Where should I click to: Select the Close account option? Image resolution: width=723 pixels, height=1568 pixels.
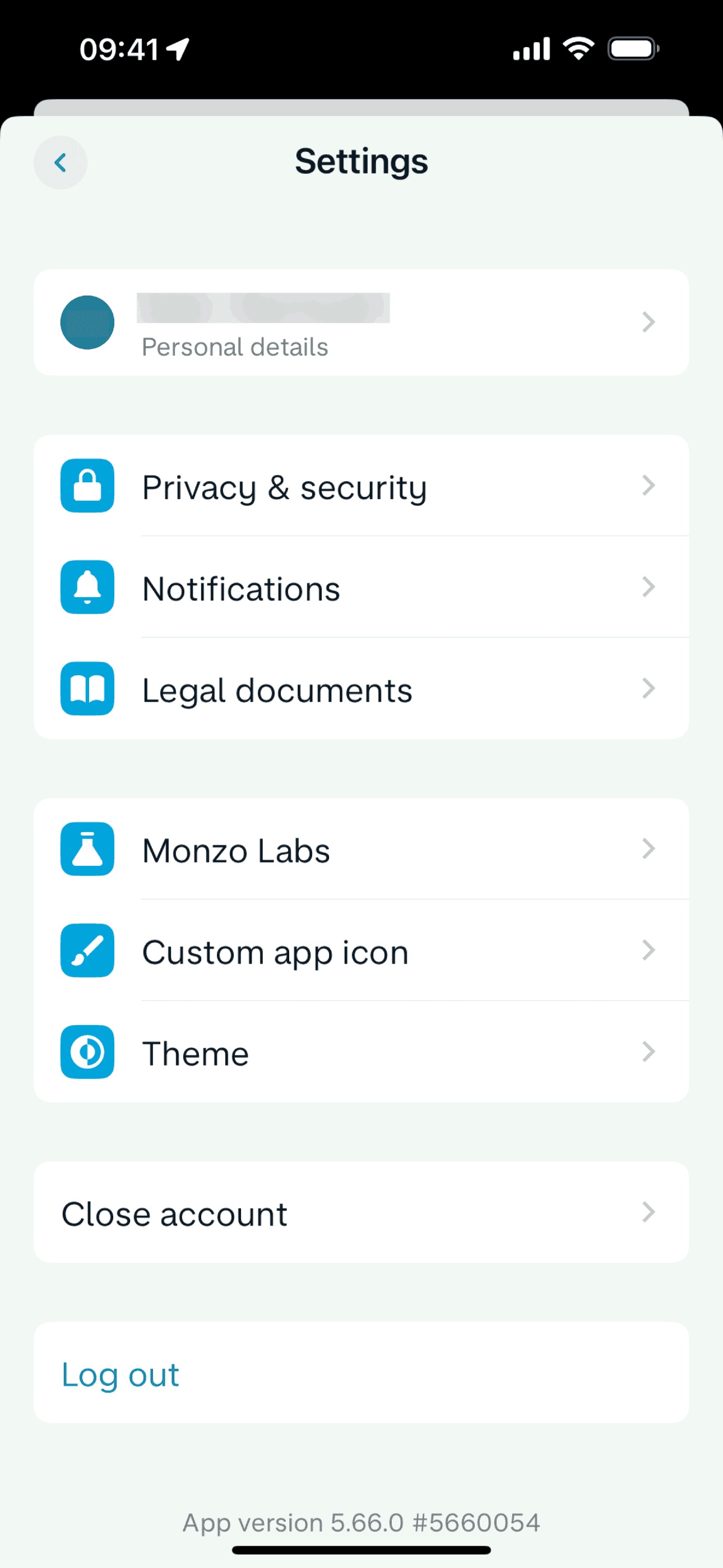point(361,1212)
